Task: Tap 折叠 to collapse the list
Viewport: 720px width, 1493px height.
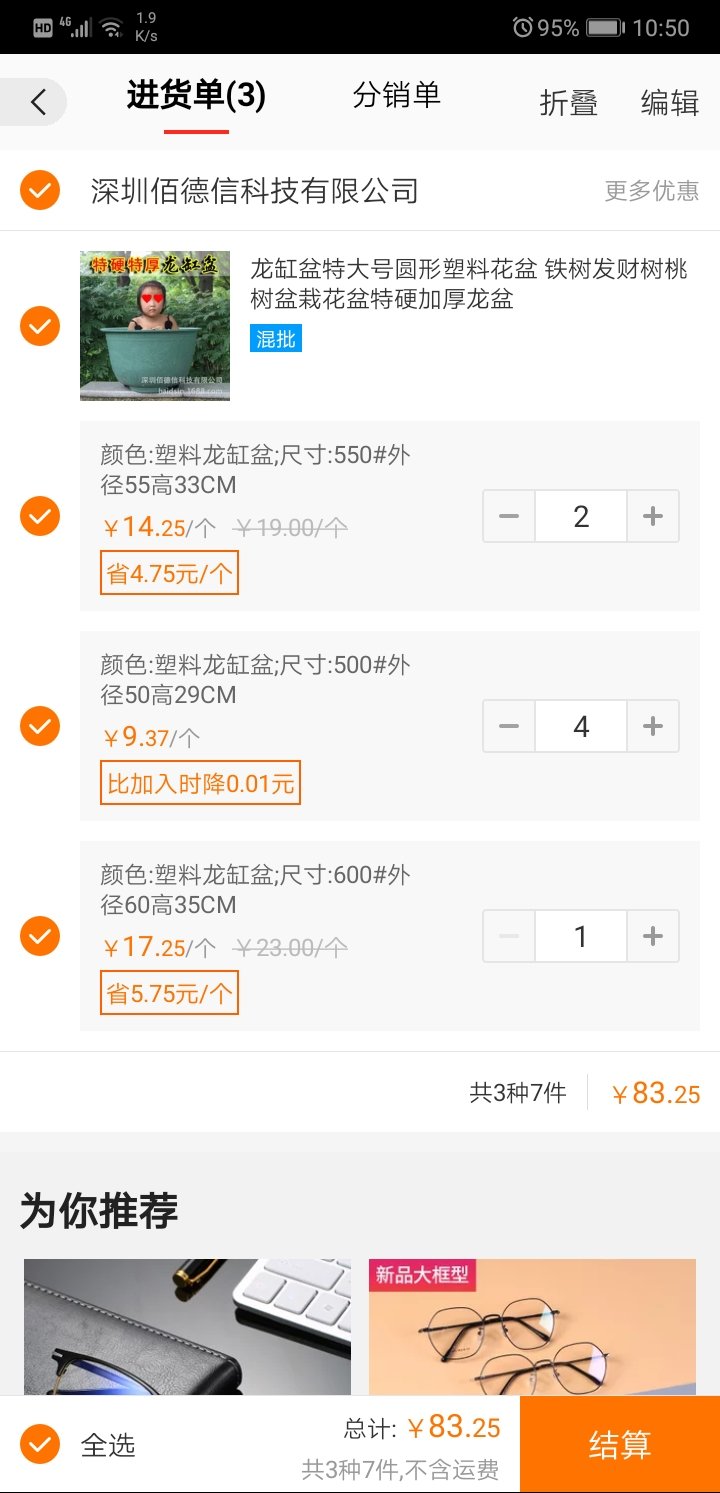Action: tap(568, 103)
